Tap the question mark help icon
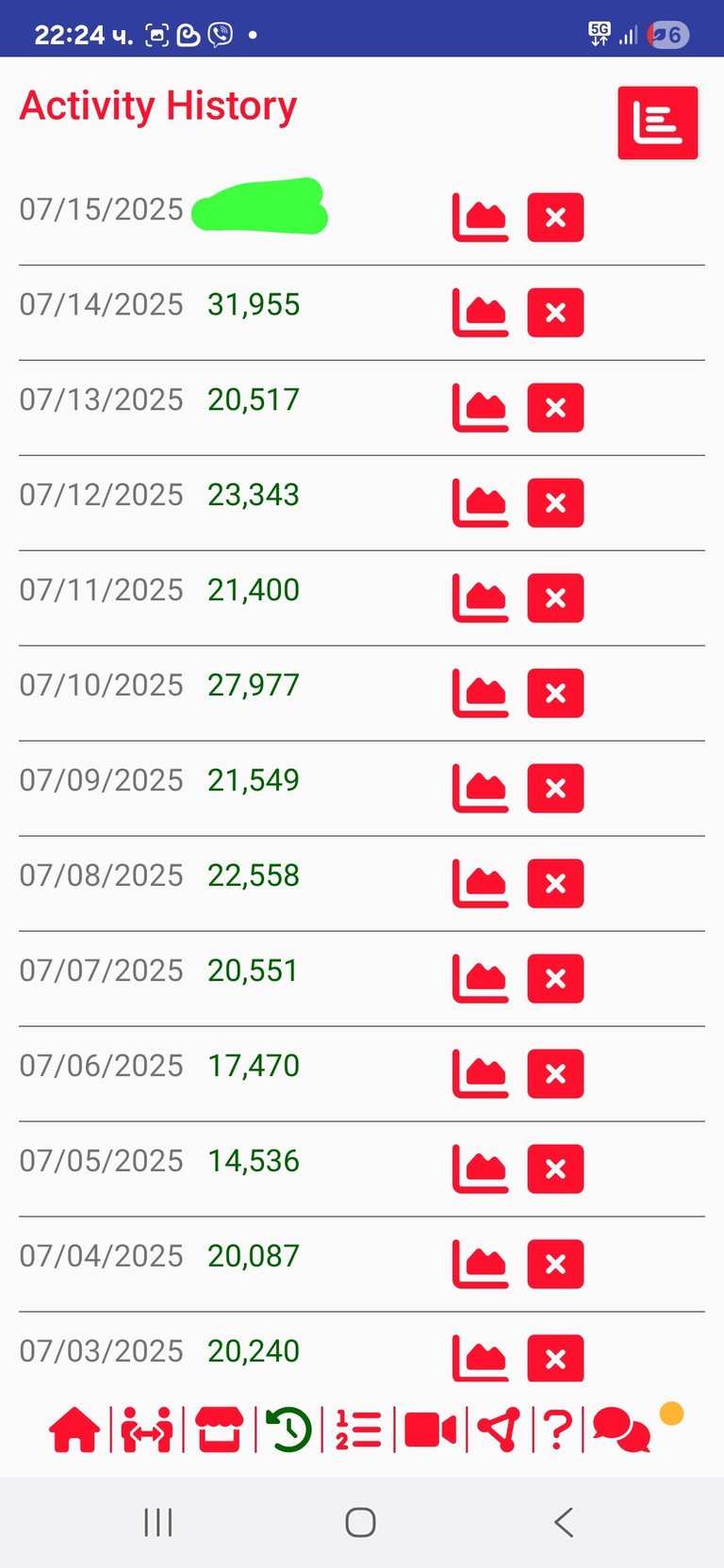Screen dimensions: 724x1568 [557, 1429]
